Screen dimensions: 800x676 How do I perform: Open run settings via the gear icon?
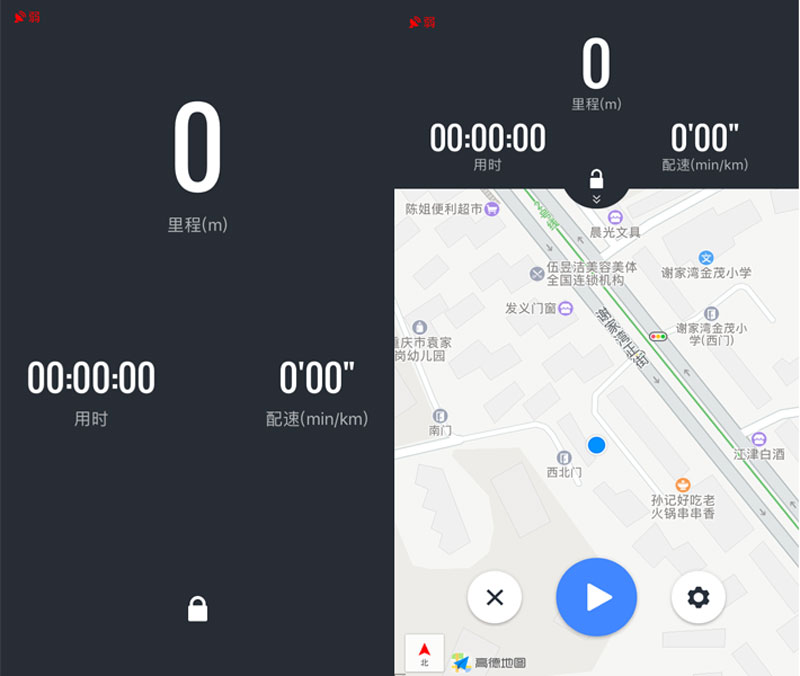pos(698,598)
